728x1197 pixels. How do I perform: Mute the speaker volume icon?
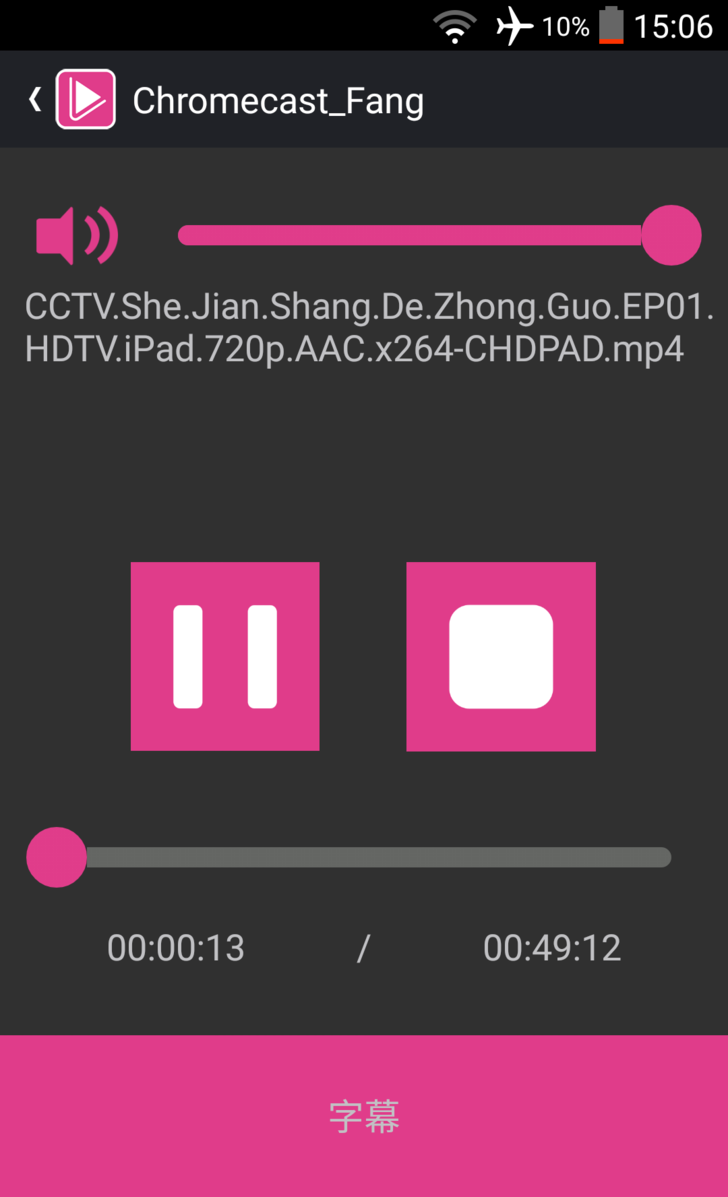pos(76,236)
